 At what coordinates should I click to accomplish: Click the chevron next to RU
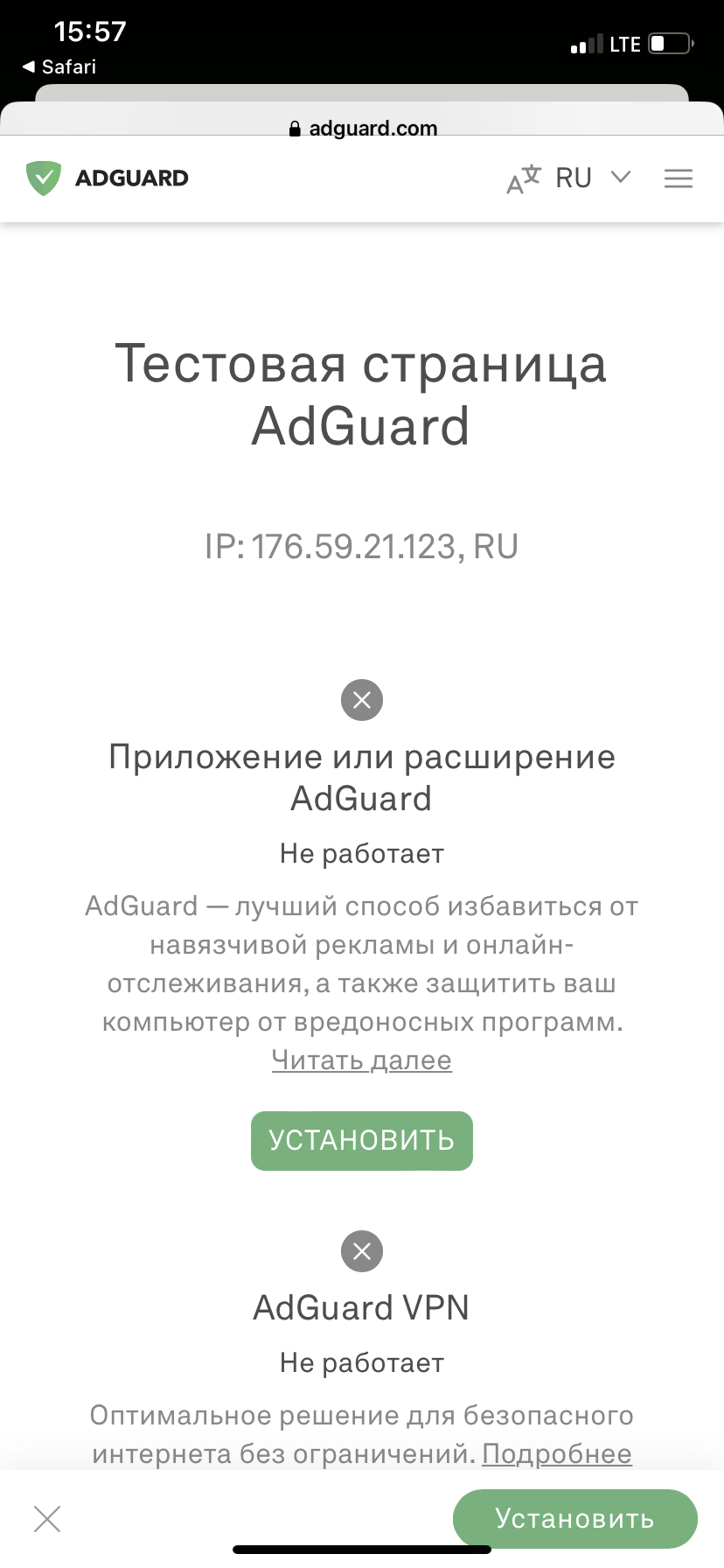tap(621, 178)
